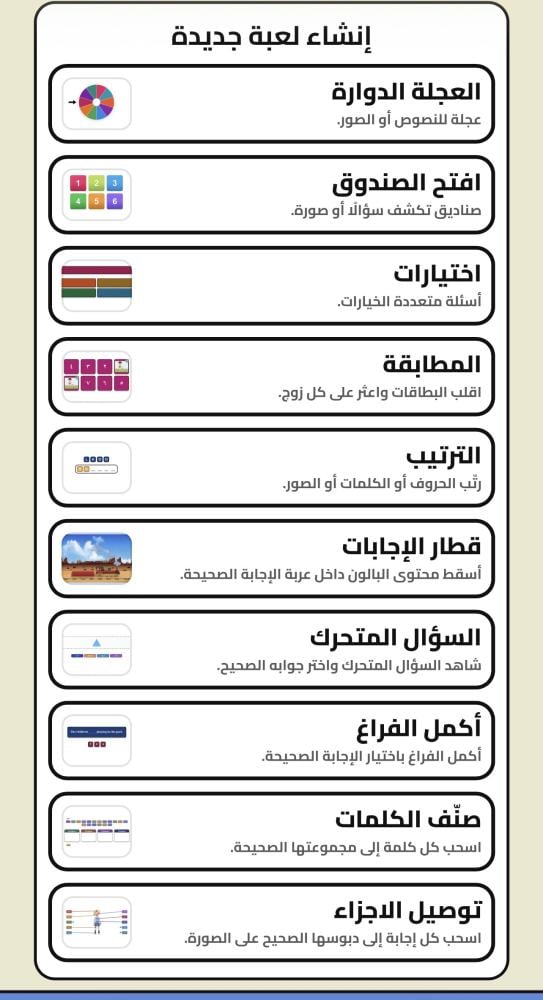This screenshot has height=1000, width=543.
Task: Choose افتح الصندوق to create a box game
Action: pos(271,195)
